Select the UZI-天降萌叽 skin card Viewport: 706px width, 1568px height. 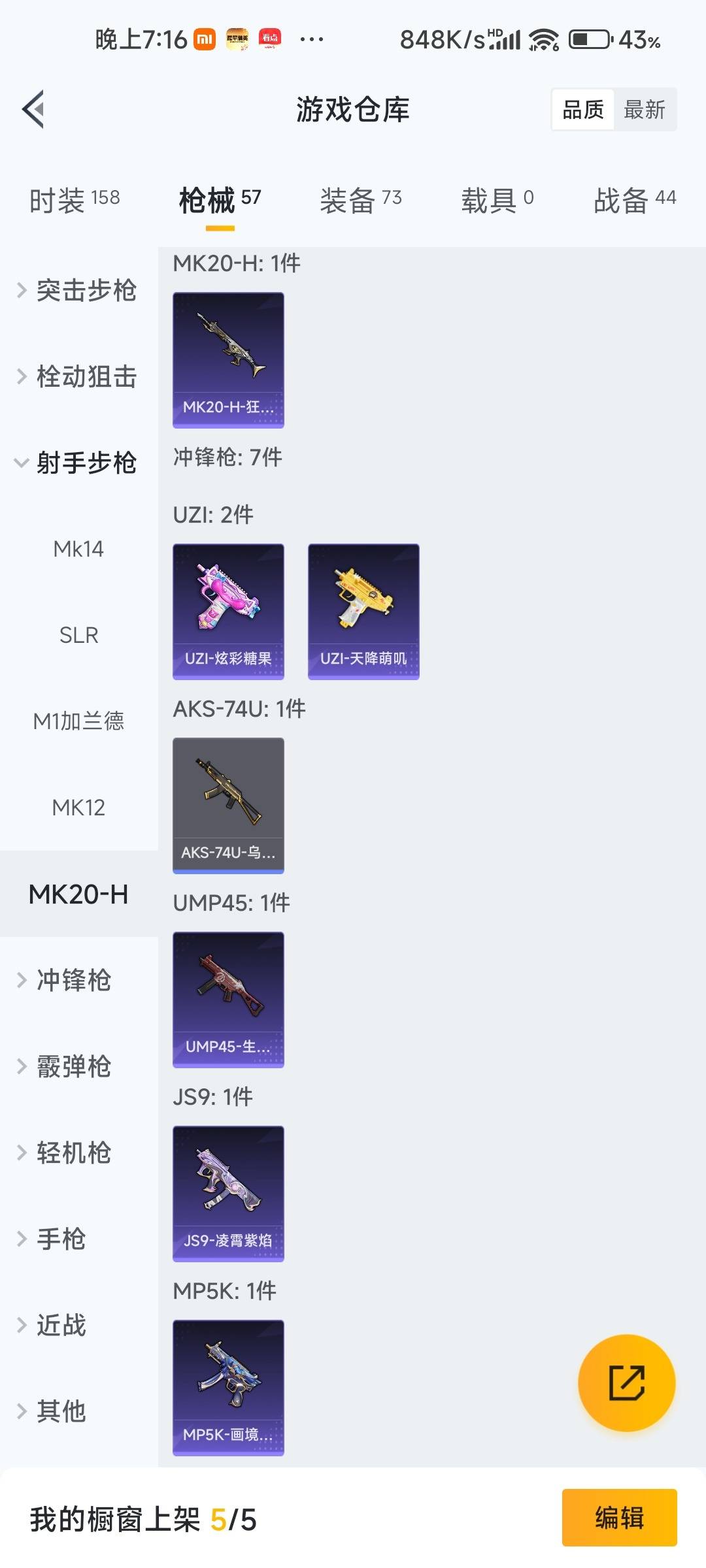363,611
